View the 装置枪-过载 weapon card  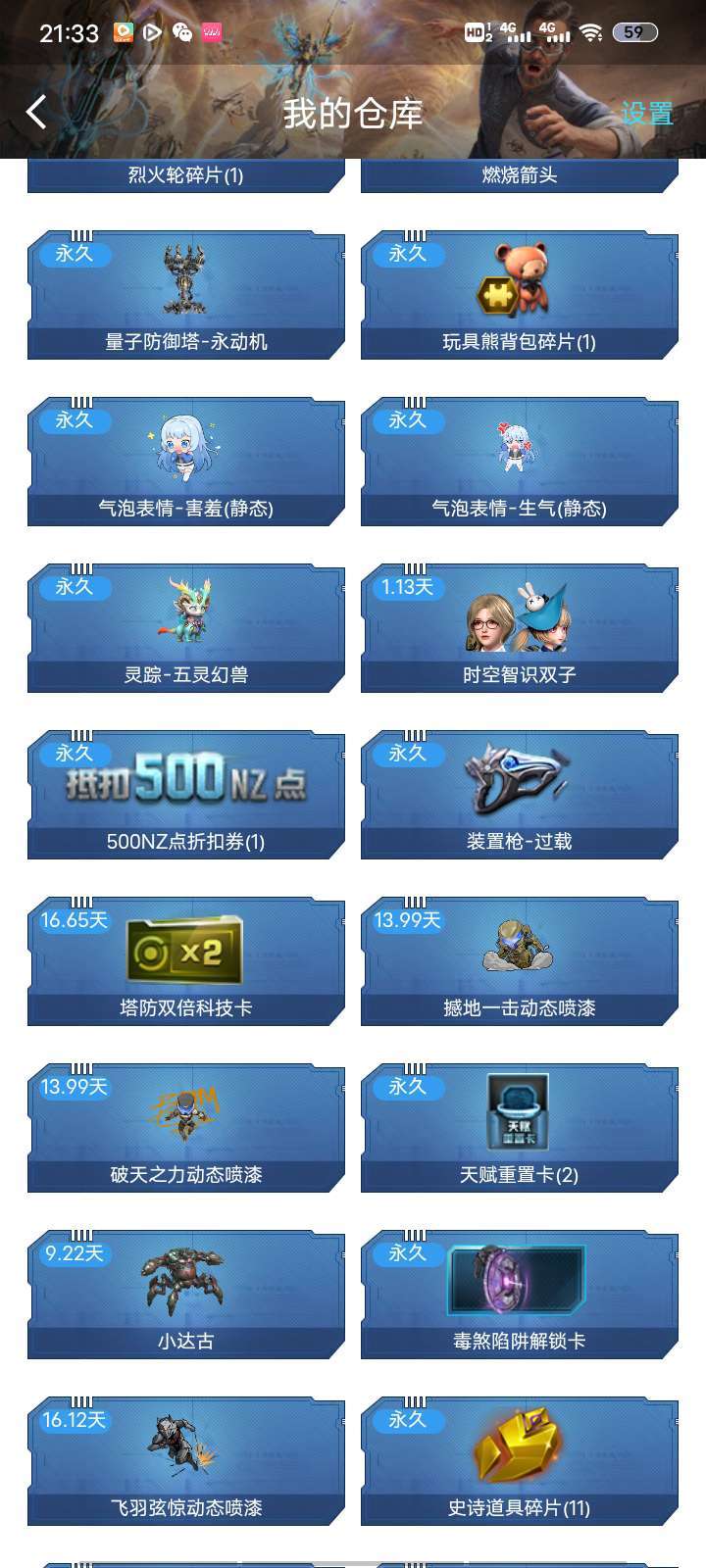(x=520, y=795)
